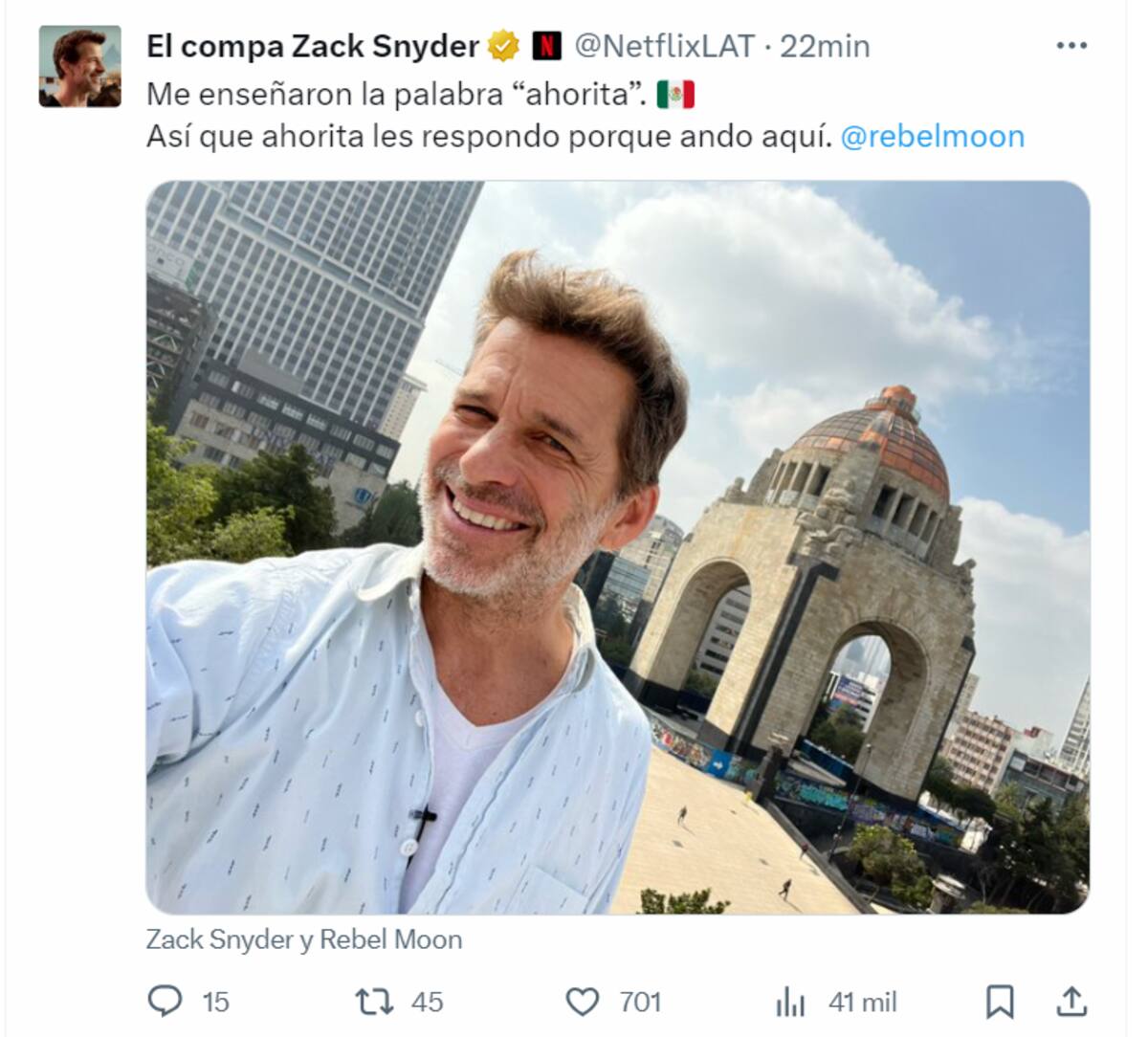Viewport: 1148px width, 1037px height.
Task: Open the @rebelmoon mention link
Action: [932, 137]
